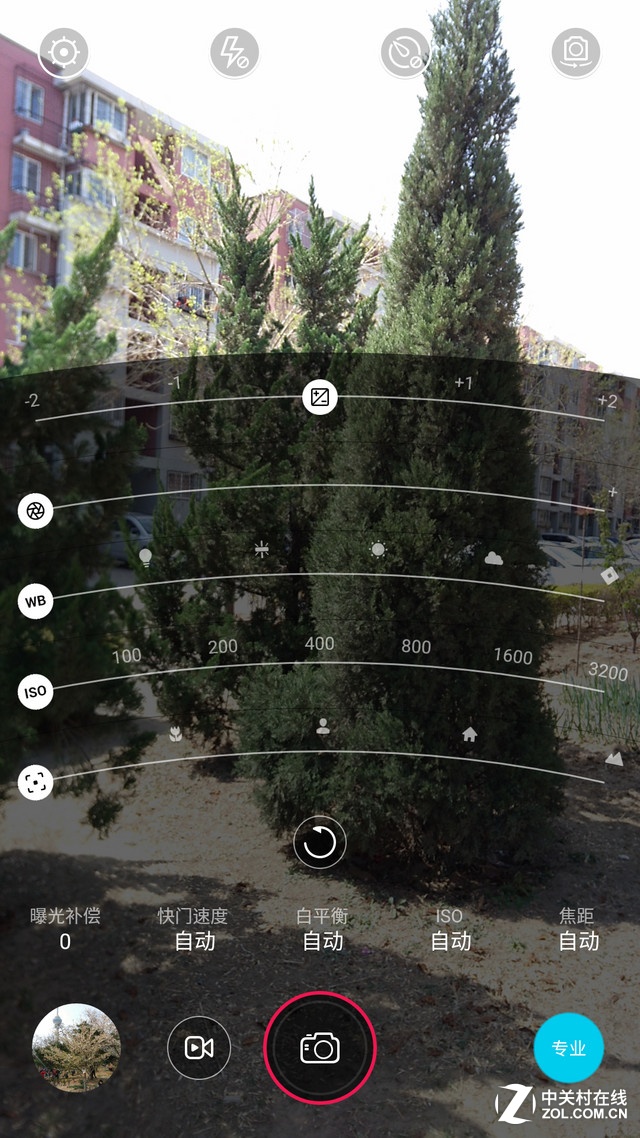This screenshot has width=640, height=1138.
Task: Choose incandescent bulb white balance preset
Action: pos(145,556)
